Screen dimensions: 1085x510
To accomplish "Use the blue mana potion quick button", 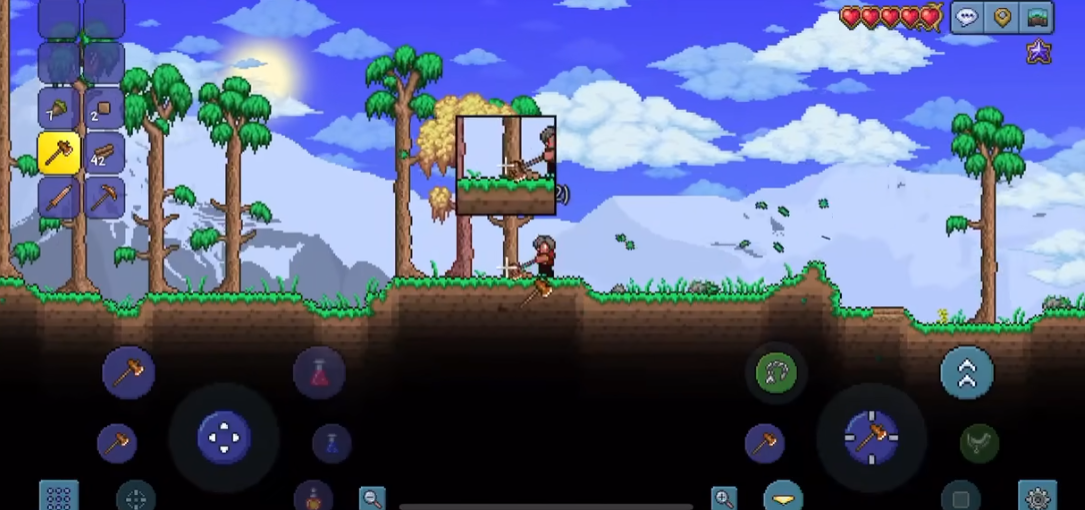I will (x=331, y=443).
